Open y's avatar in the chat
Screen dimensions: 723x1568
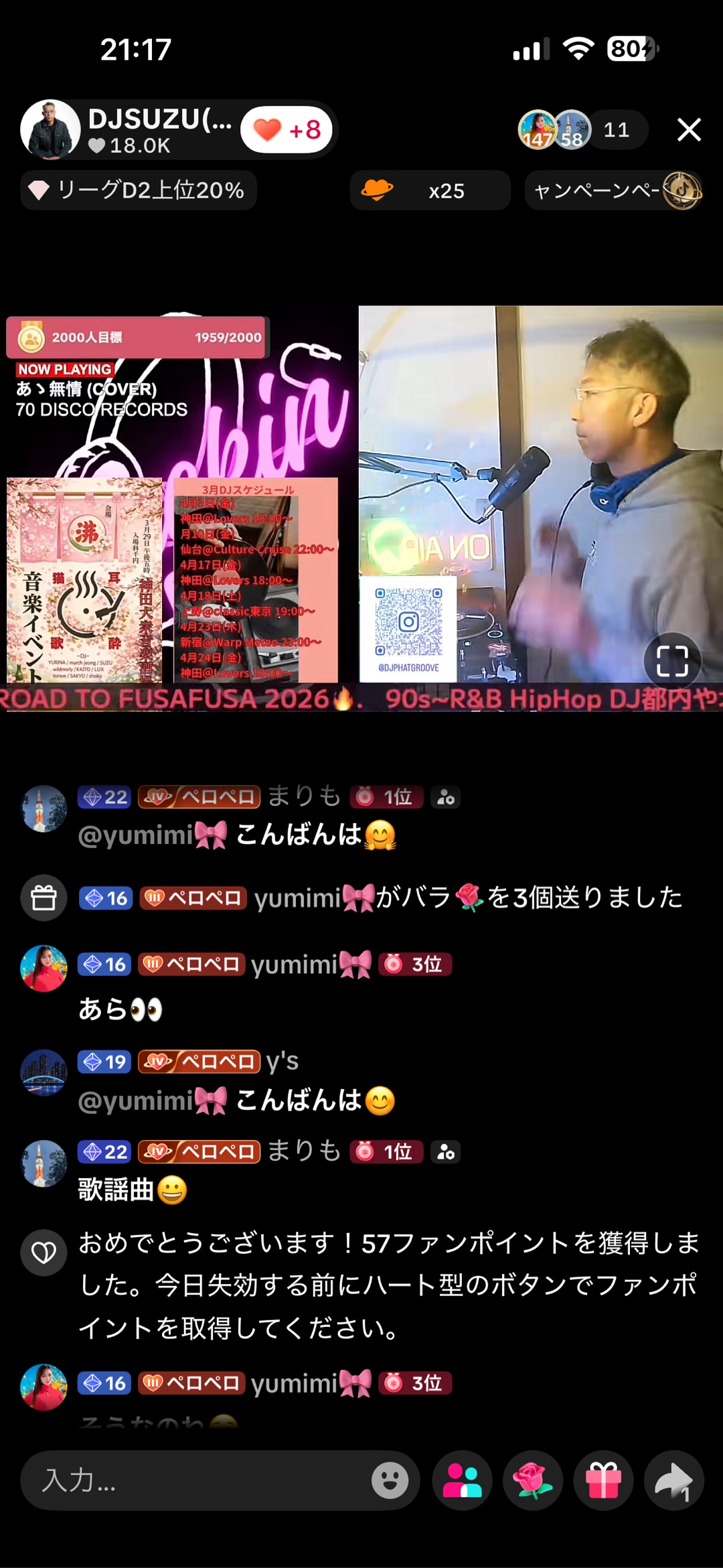click(x=44, y=1072)
